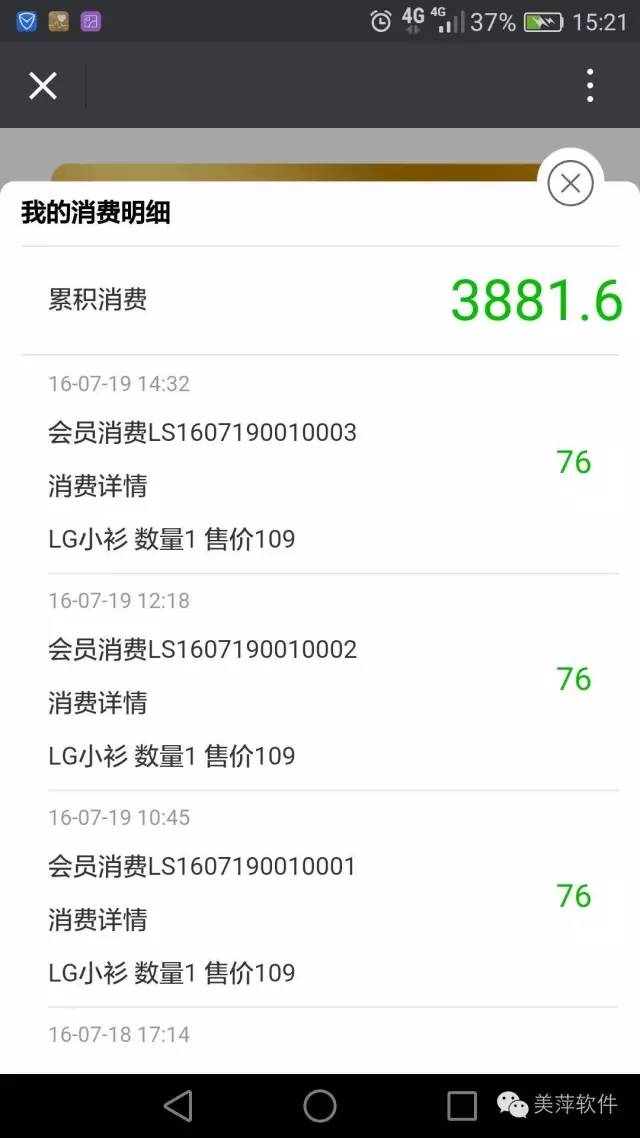The height and width of the screenshot is (1138, 640).
Task: Close the WeChat webview with the X
Action: click(x=42, y=86)
